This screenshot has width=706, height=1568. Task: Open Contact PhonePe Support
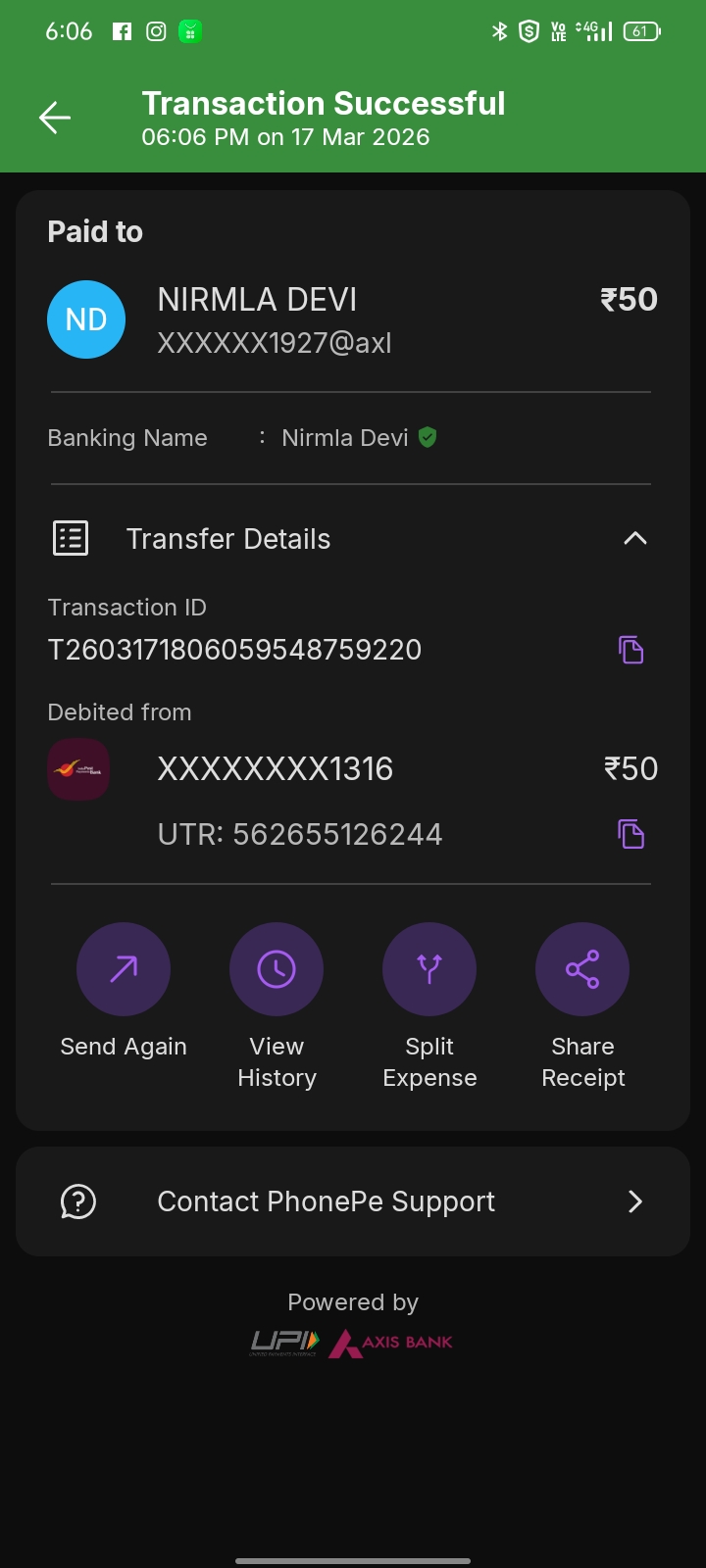353,1201
